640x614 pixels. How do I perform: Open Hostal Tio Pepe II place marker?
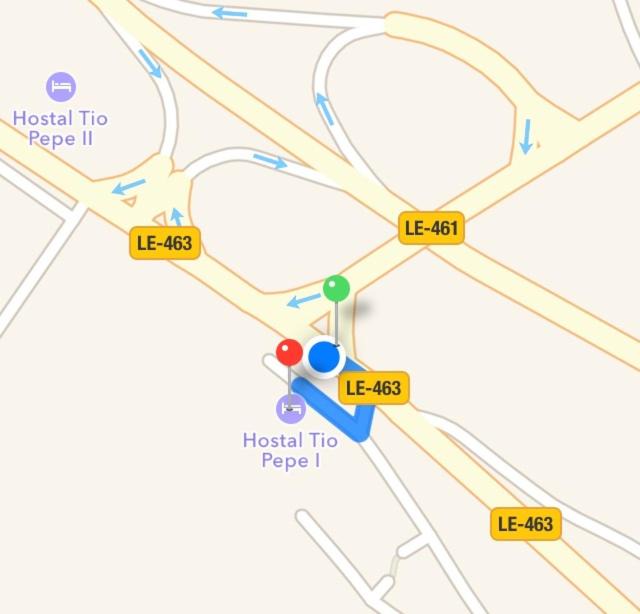(x=61, y=86)
